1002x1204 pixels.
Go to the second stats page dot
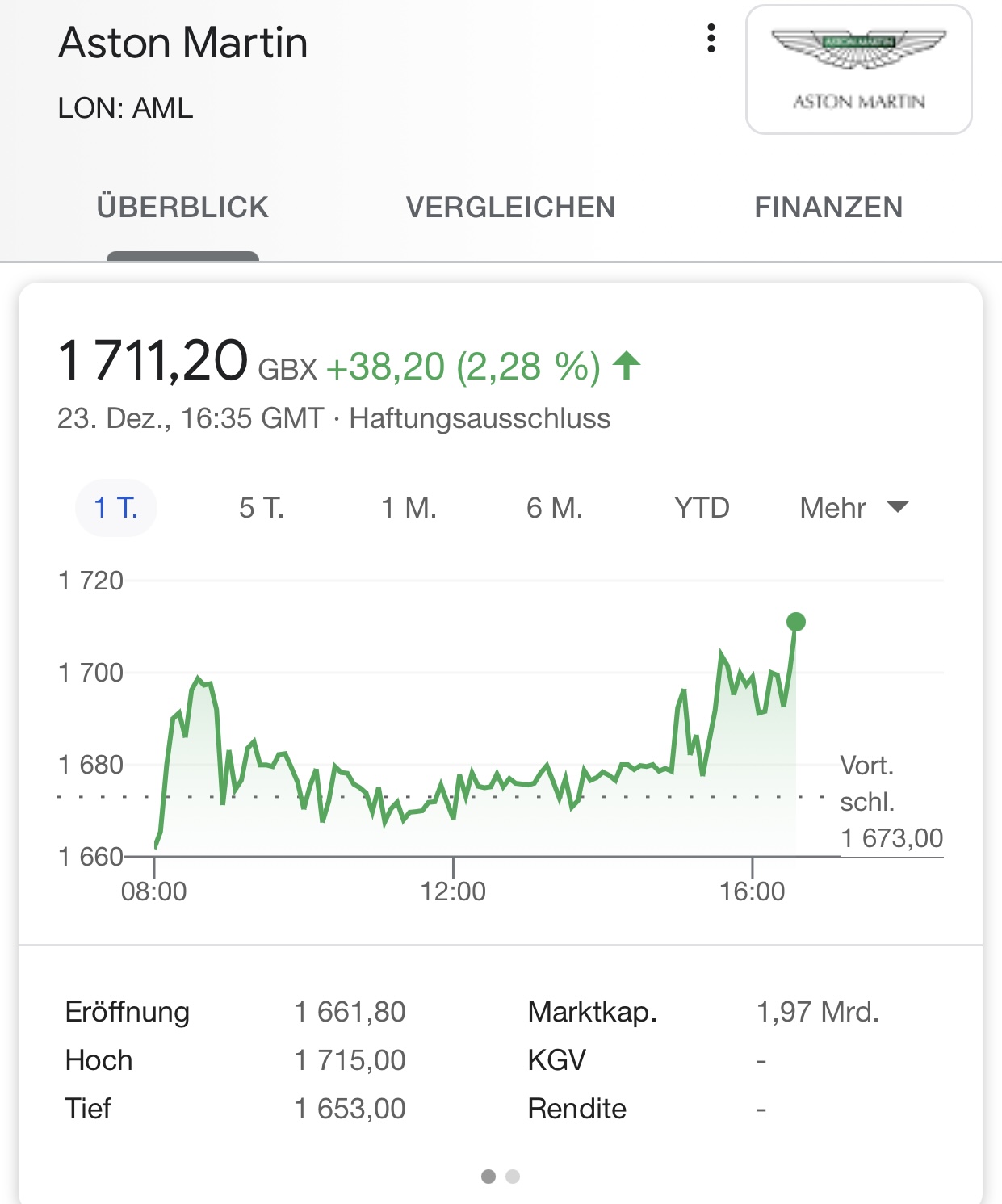click(513, 1177)
